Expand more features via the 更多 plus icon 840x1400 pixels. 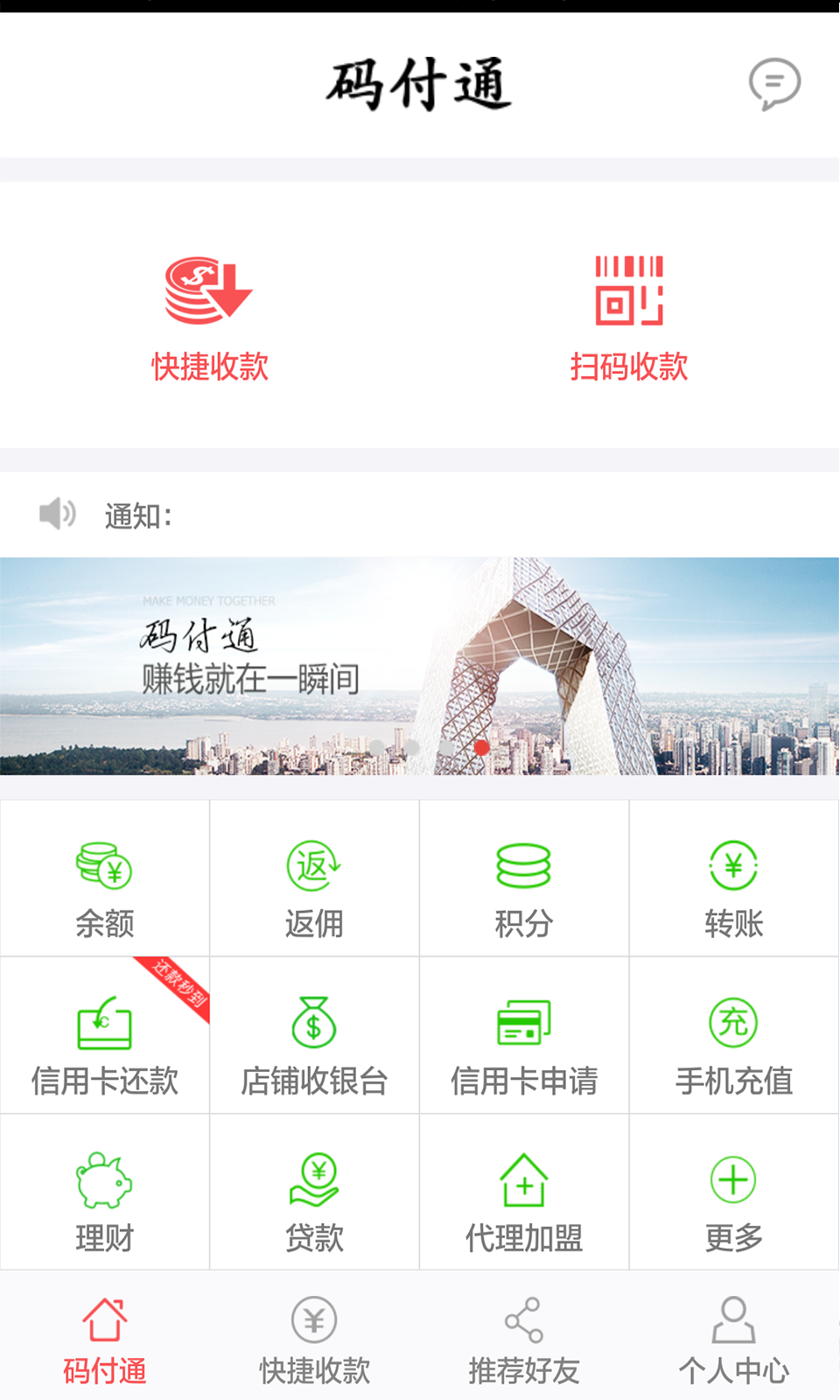pyautogui.click(x=733, y=1181)
